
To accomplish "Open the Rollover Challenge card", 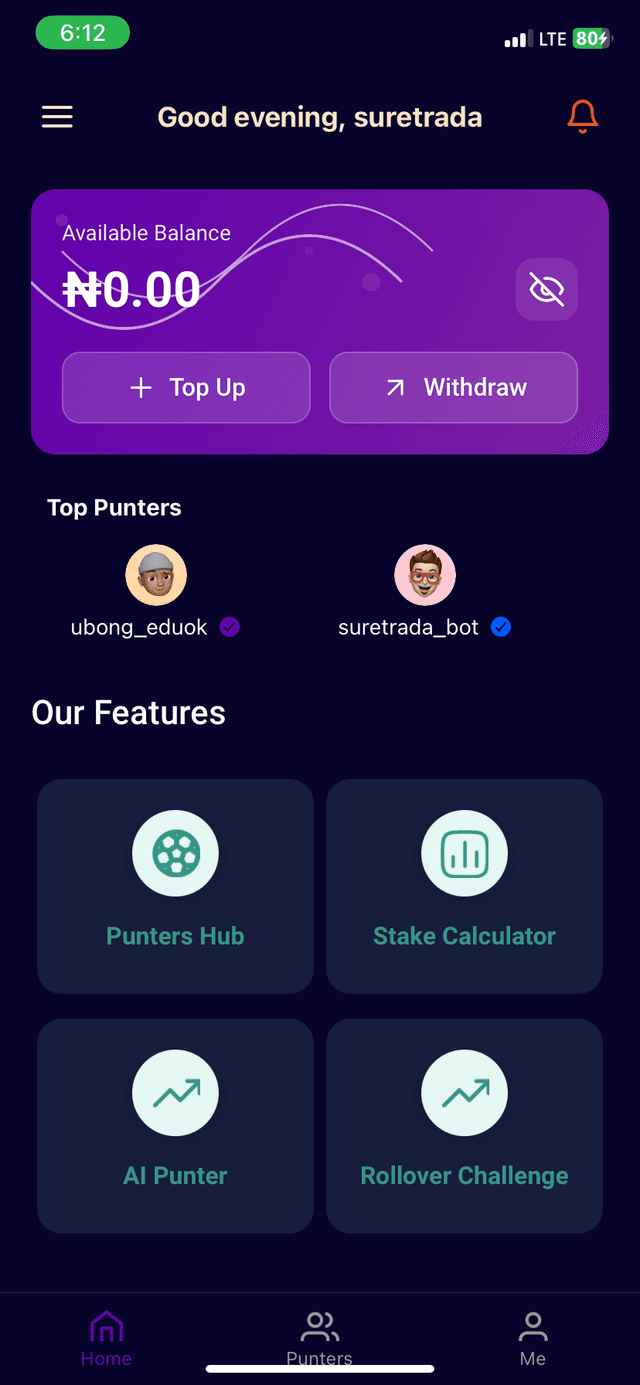I will (464, 1126).
